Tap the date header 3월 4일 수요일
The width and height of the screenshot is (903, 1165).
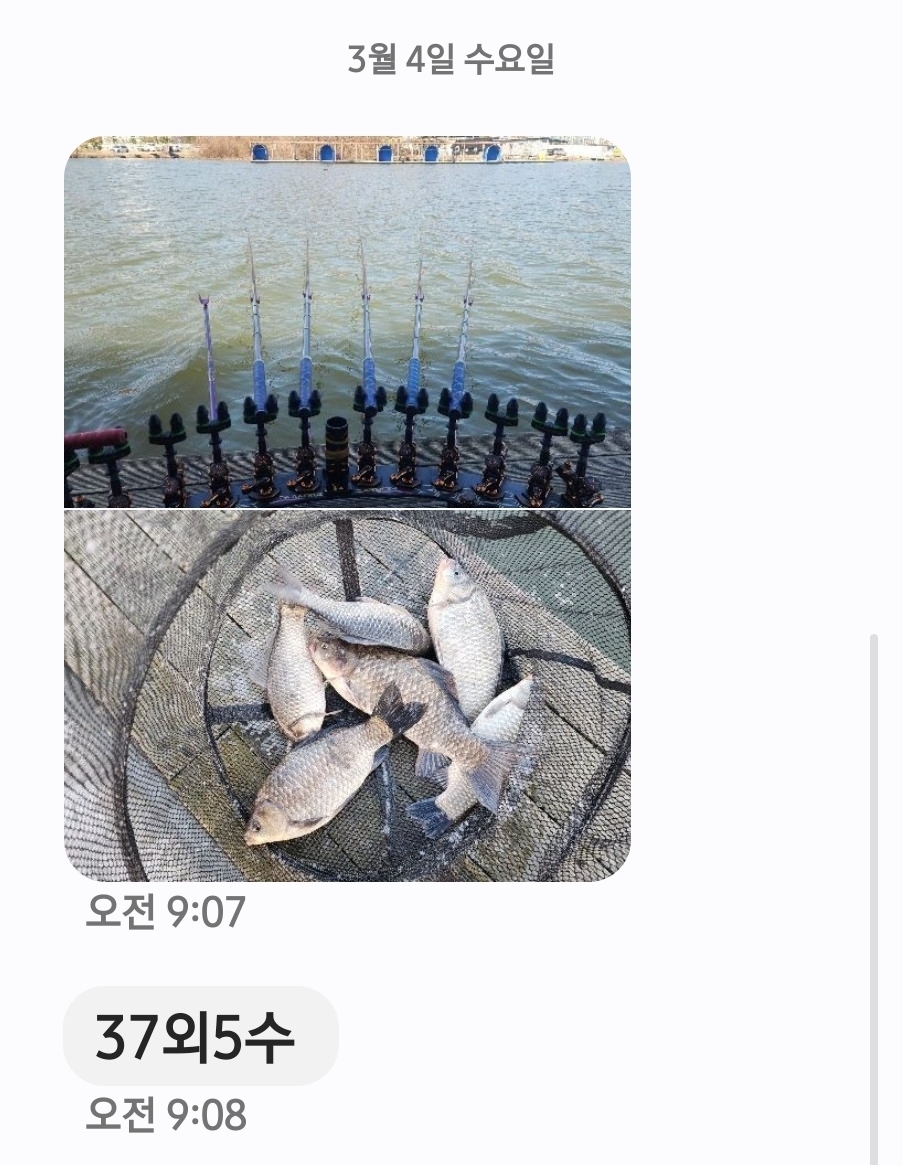[x=452, y=60]
